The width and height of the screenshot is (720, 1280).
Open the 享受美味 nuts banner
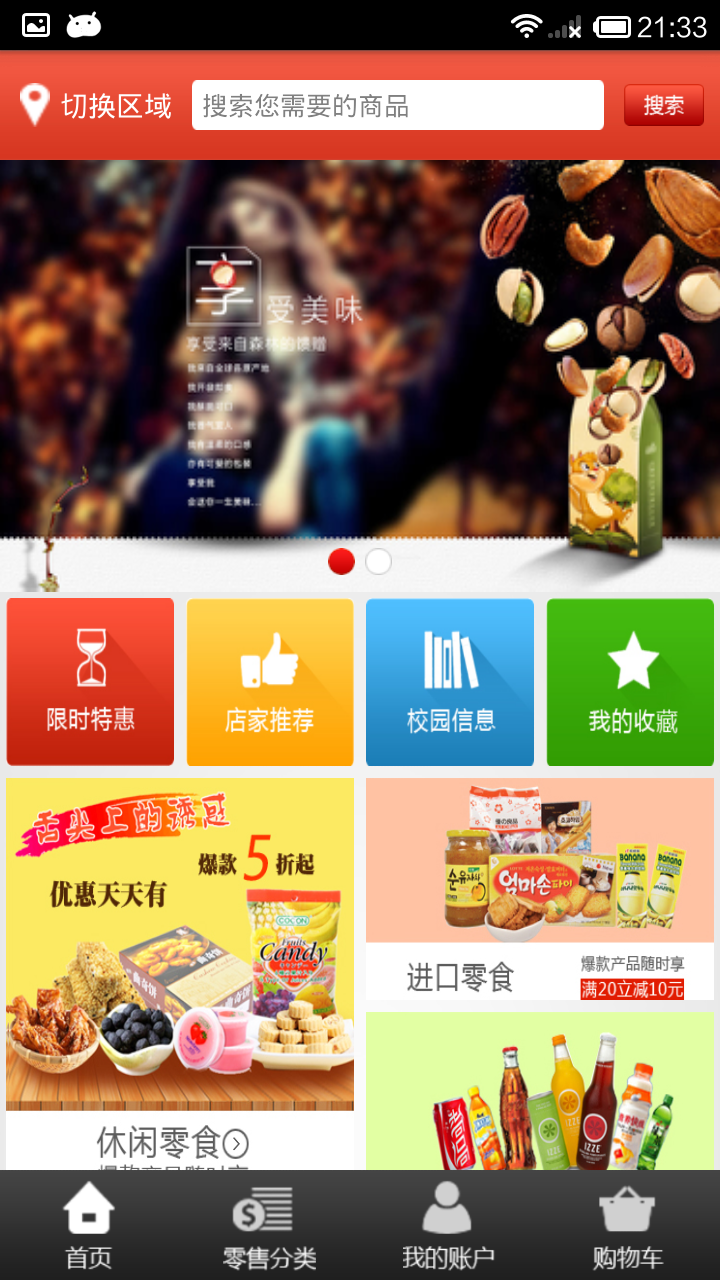360,376
